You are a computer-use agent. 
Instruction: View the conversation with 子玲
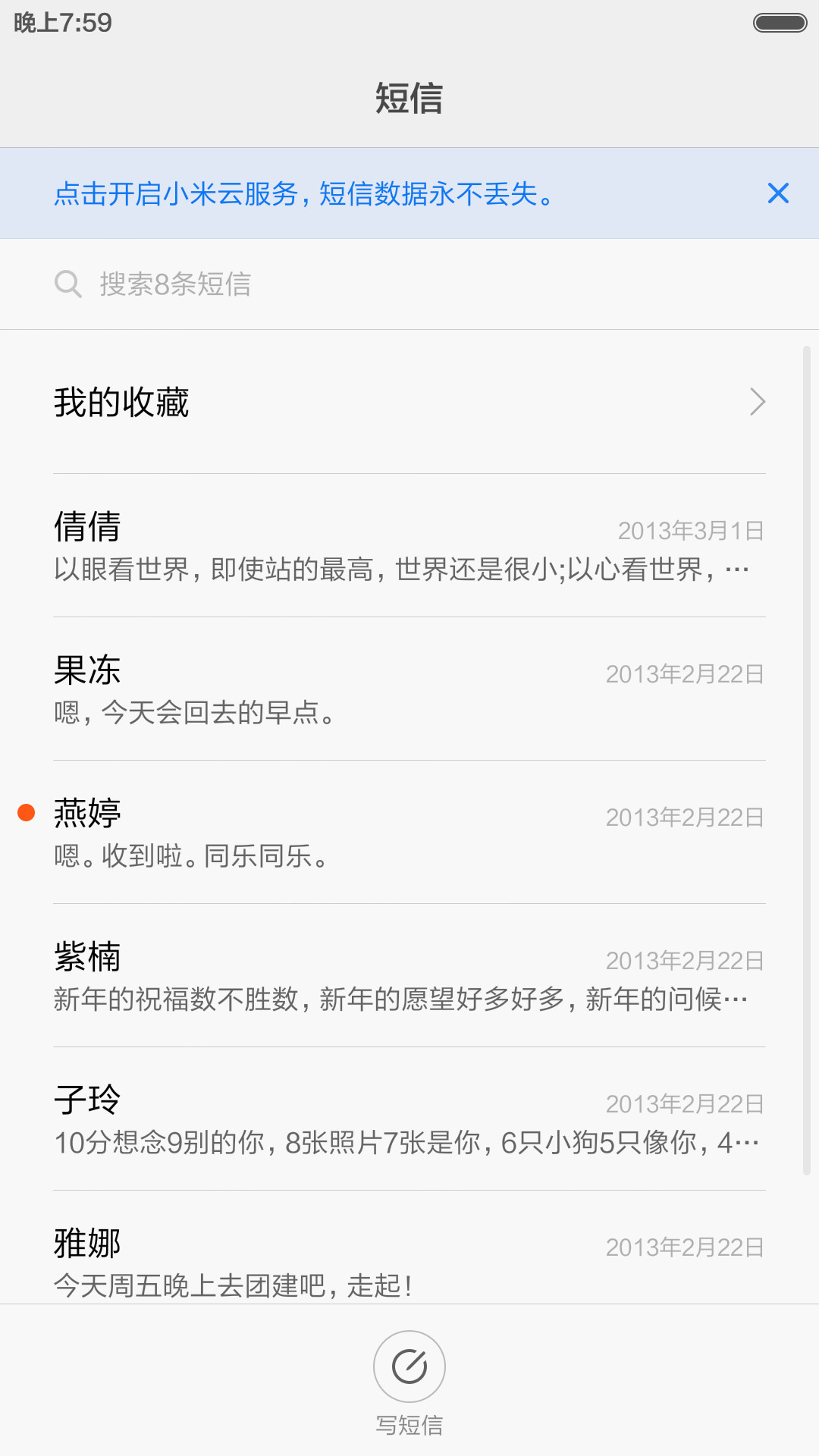pyautogui.click(x=409, y=1119)
